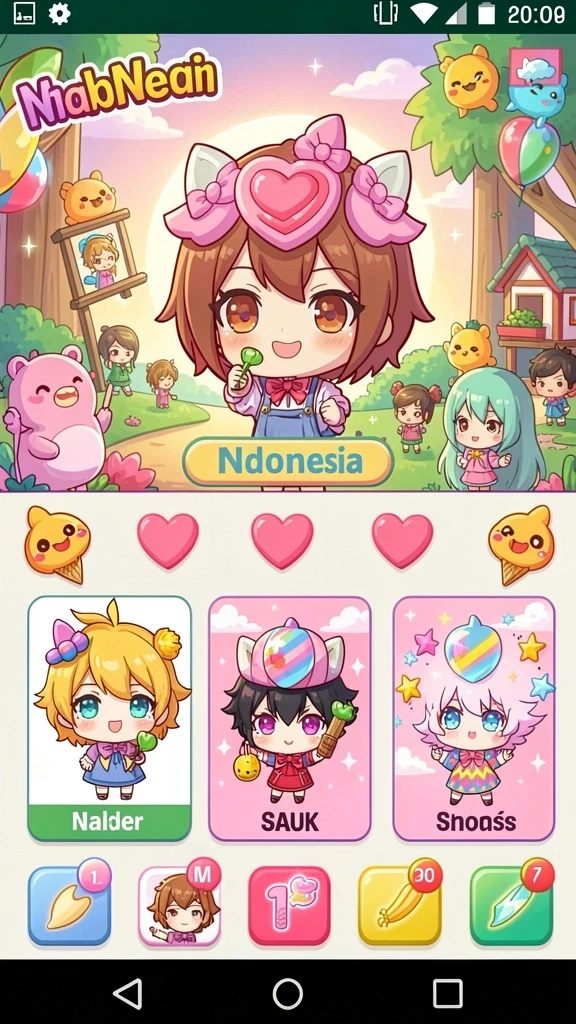This screenshot has height=1024, width=576.
Task: Open the yellow button with 30 badge
Action: pos(400,905)
